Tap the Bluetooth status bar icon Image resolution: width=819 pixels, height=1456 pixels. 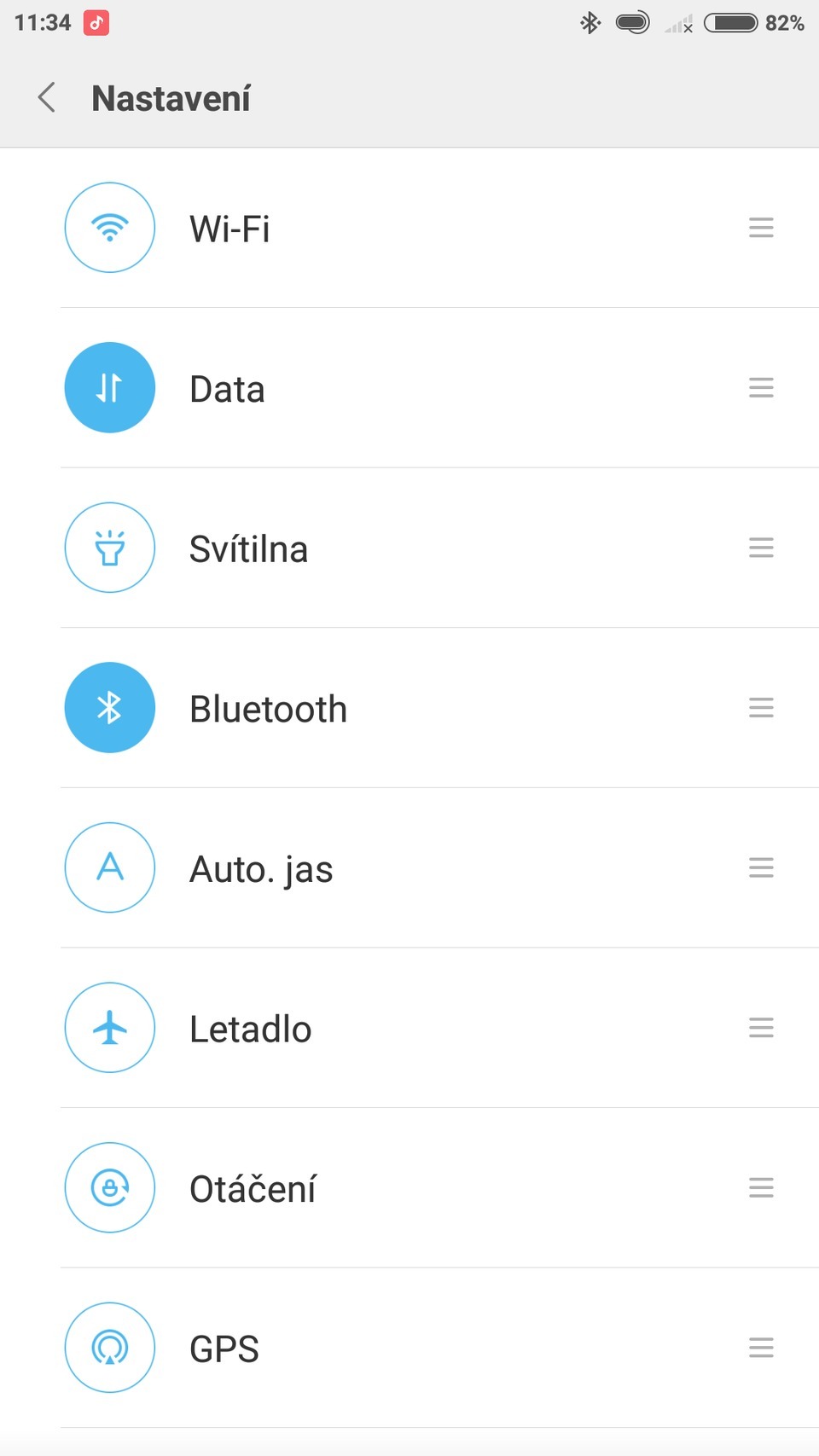coord(590,23)
